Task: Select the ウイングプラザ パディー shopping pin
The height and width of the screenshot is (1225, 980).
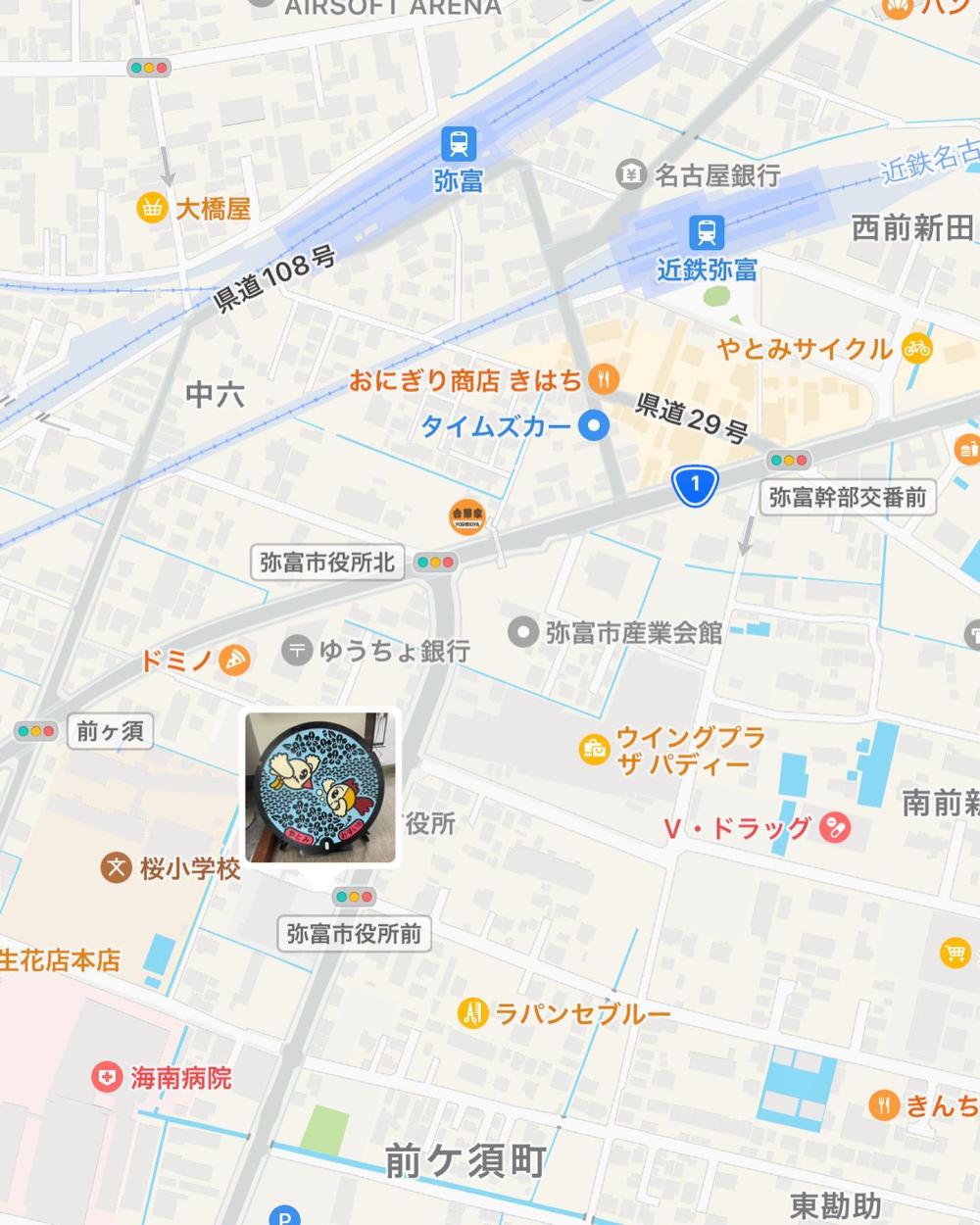Action: click(593, 750)
